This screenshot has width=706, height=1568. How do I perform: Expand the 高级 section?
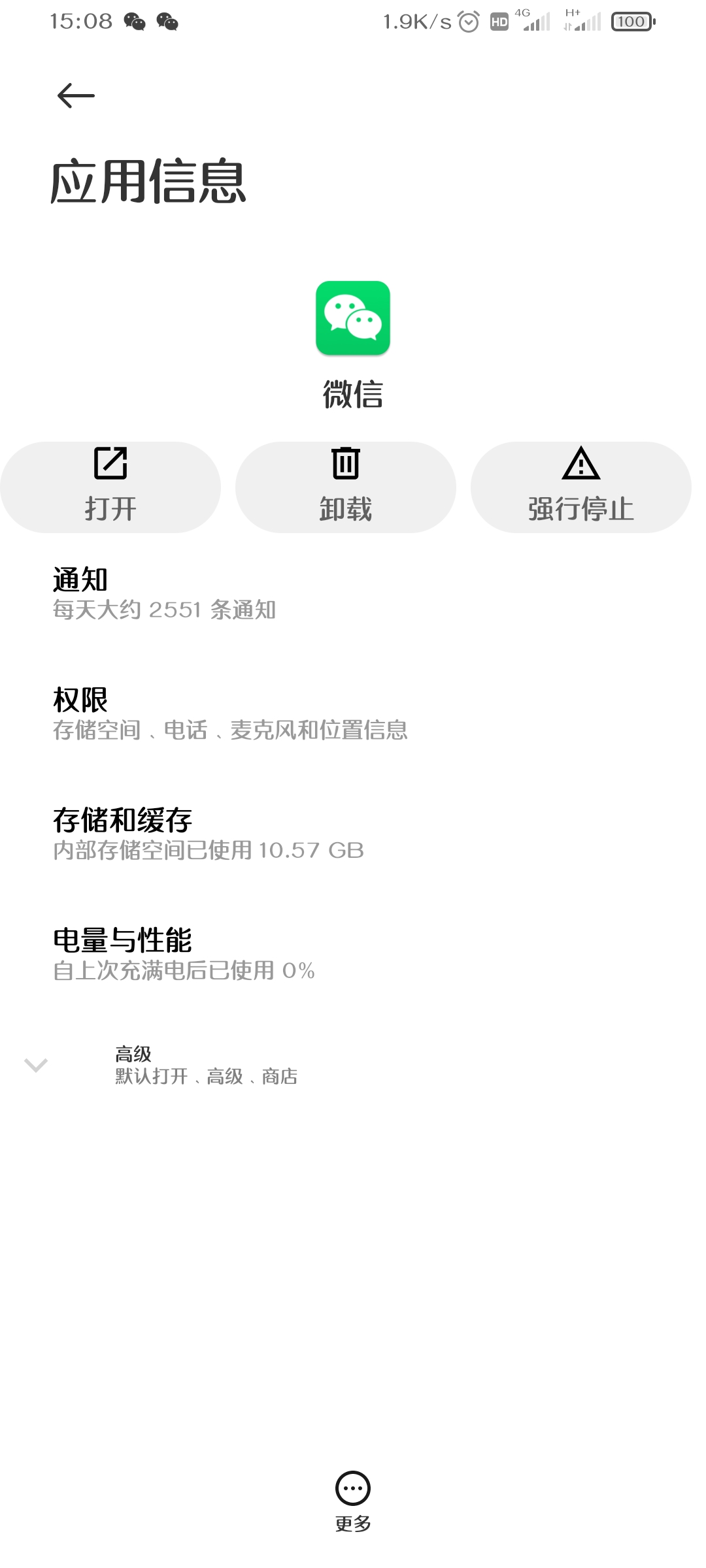(x=353, y=1065)
